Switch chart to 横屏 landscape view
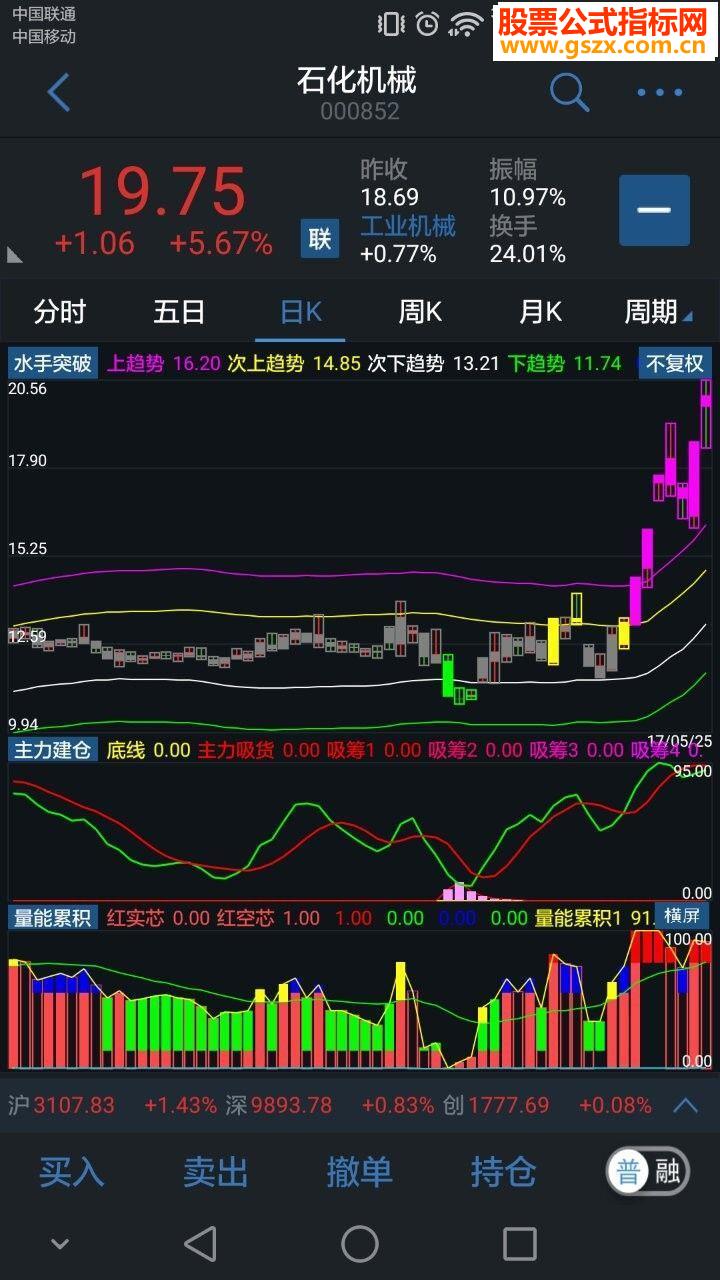This screenshot has height=1280, width=720. (x=683, y=915)
